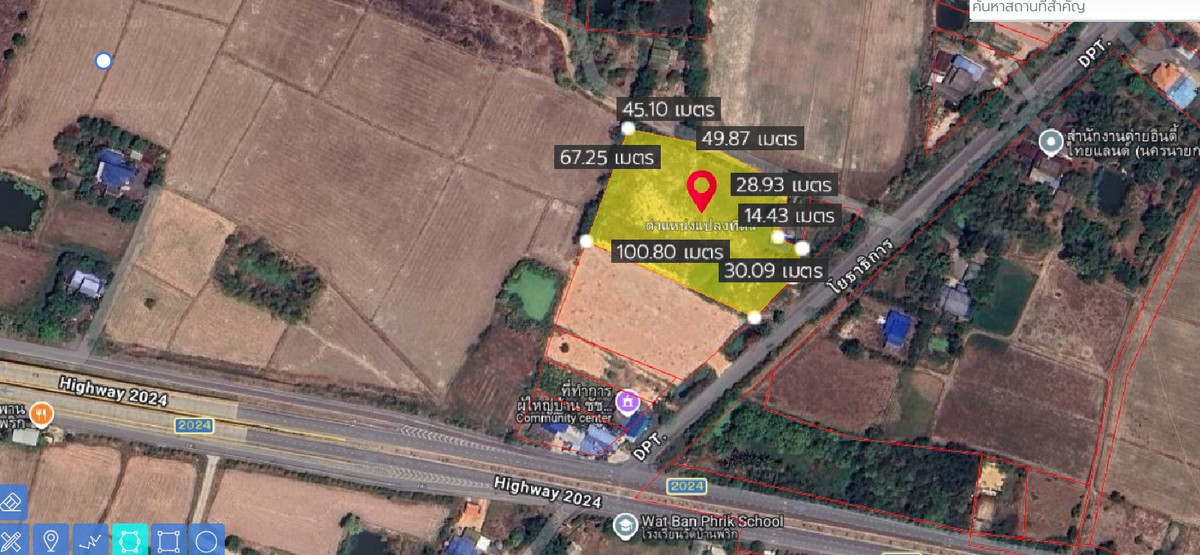This screenshot has width=1200, height=555.
Task: Open the ruler and pencil tool
Action: point(11,540)
